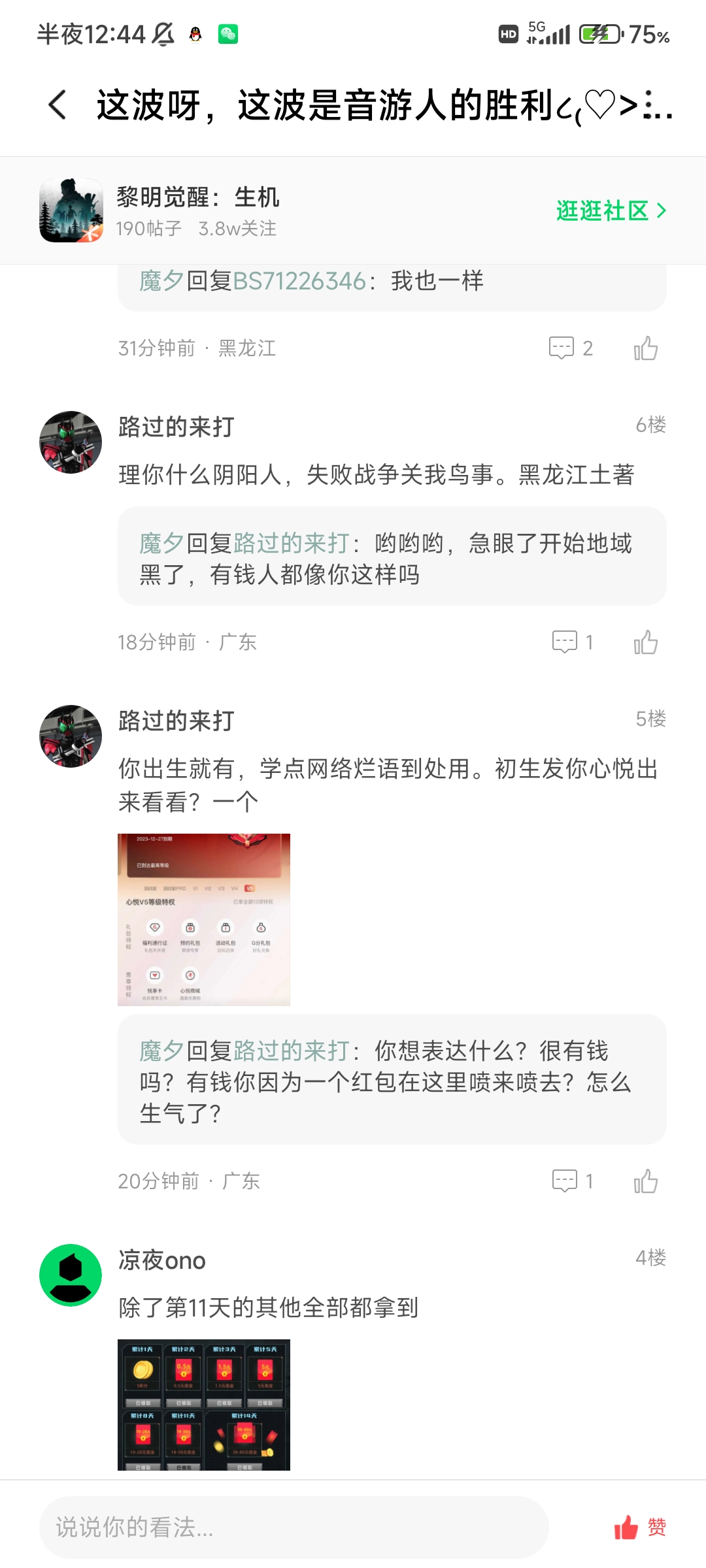Viewport: 706px width, 1568px height.
Task: Open the 逛逛社区 community link
Action: [611, 210]
